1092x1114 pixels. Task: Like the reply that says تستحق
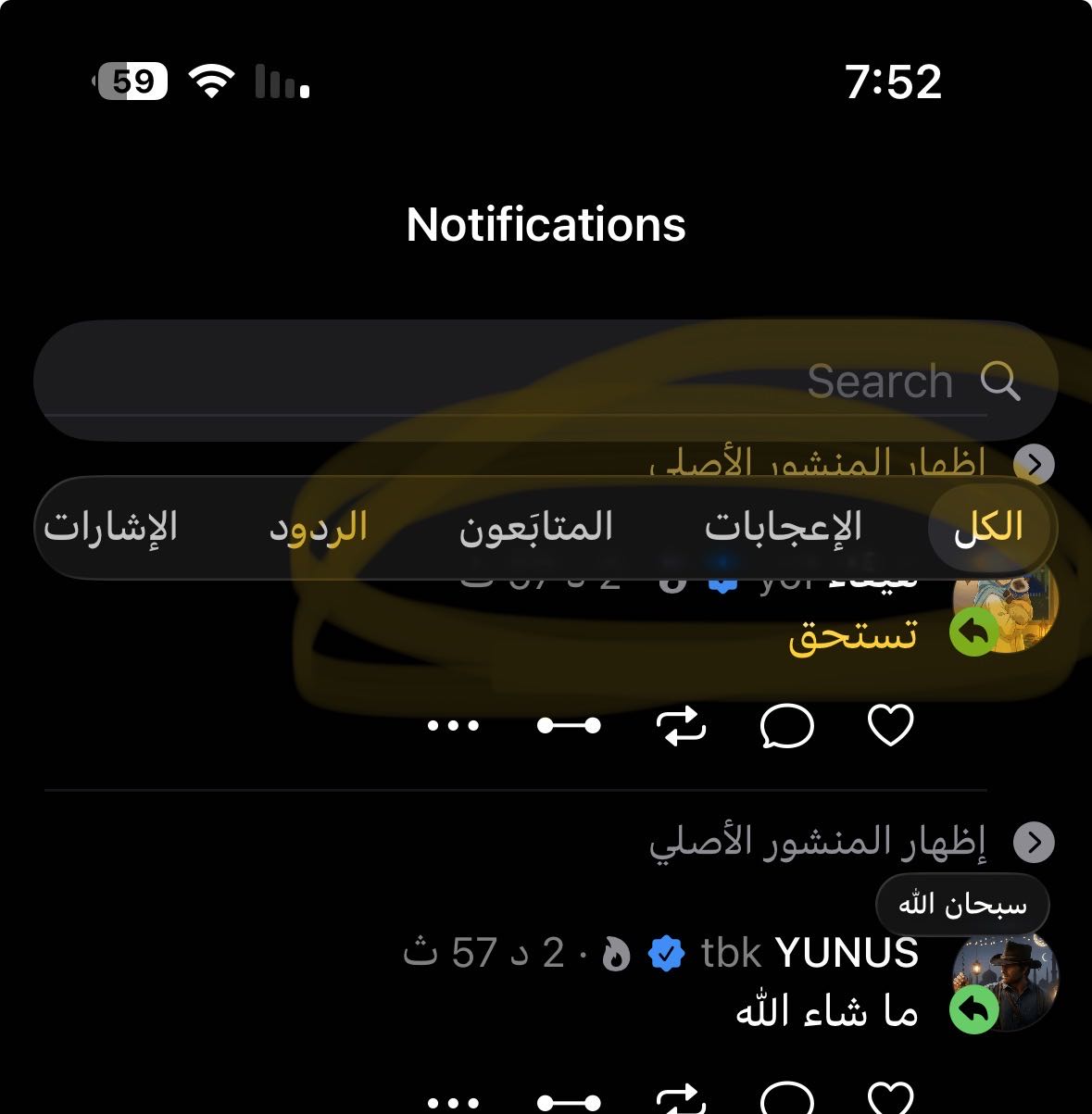click(890, 725)
